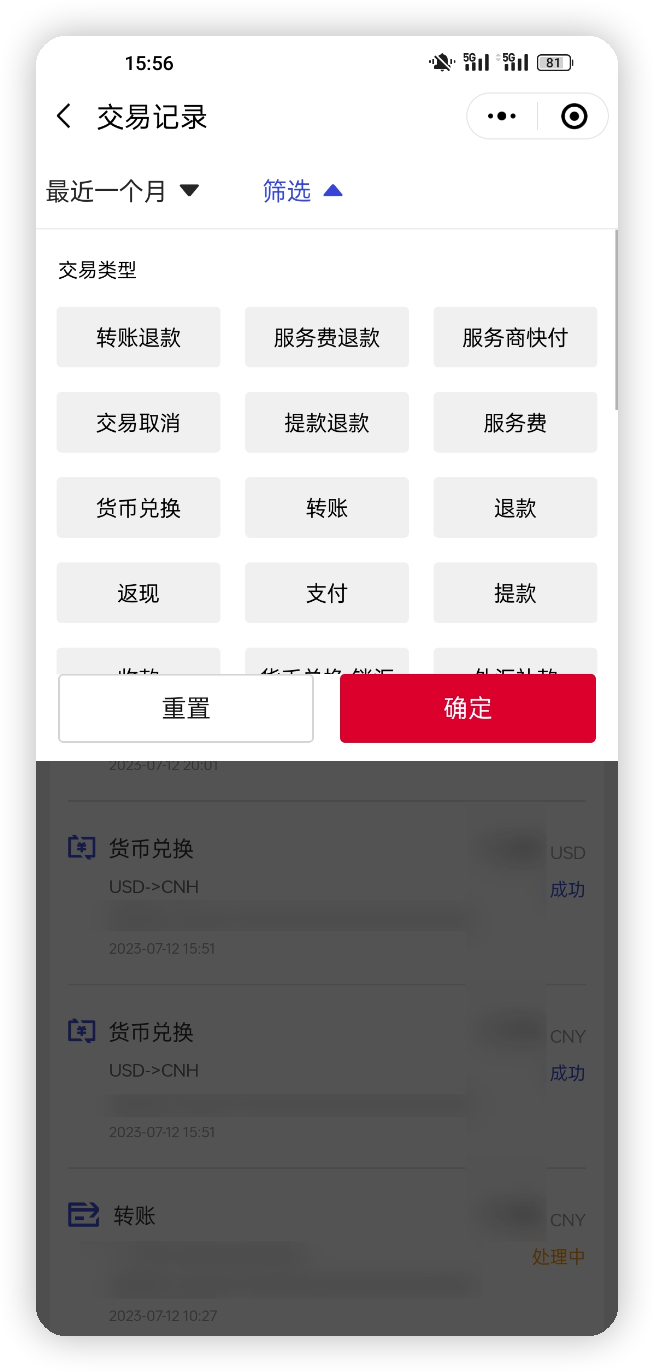Select the 转账 transaction type chip

(327, 508)
